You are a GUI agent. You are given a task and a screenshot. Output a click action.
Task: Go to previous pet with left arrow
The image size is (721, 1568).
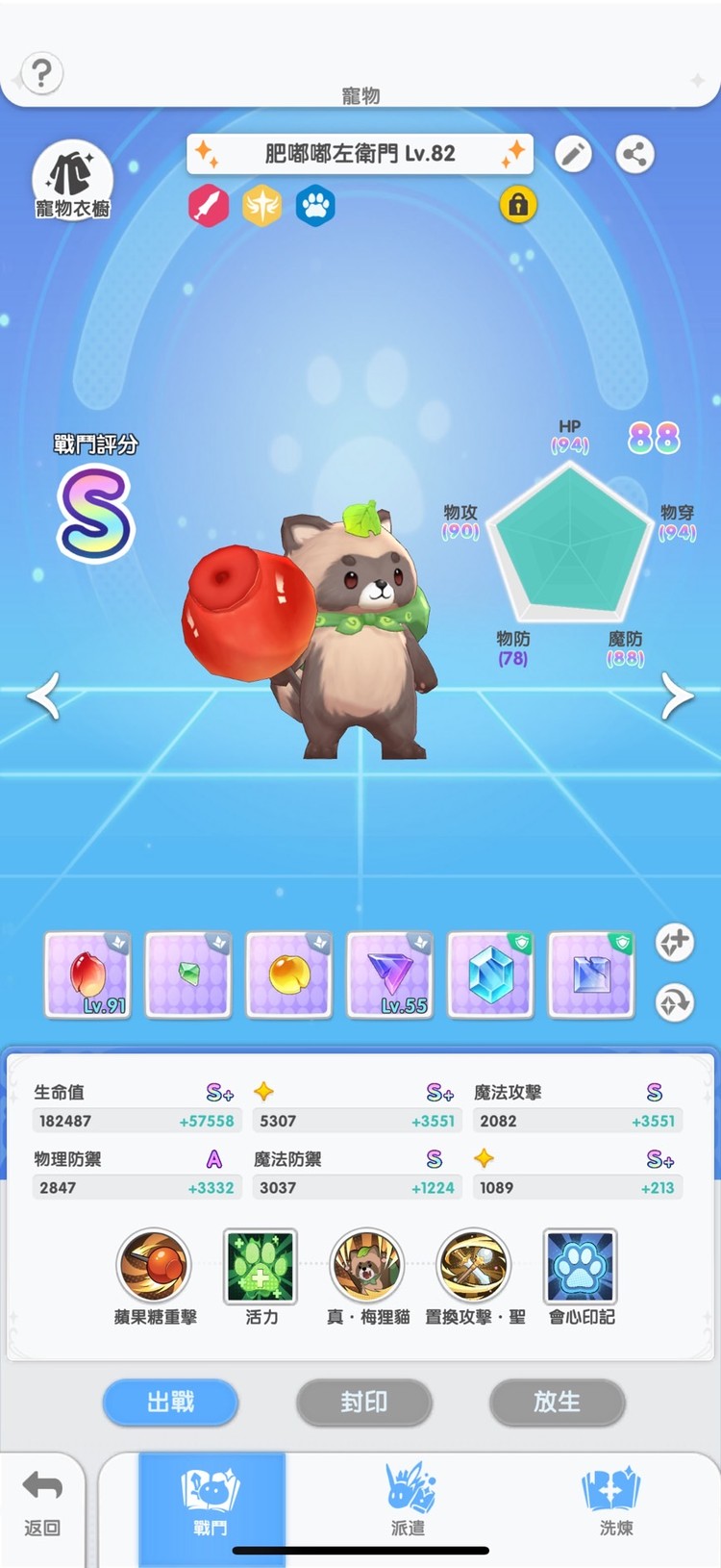43,695
